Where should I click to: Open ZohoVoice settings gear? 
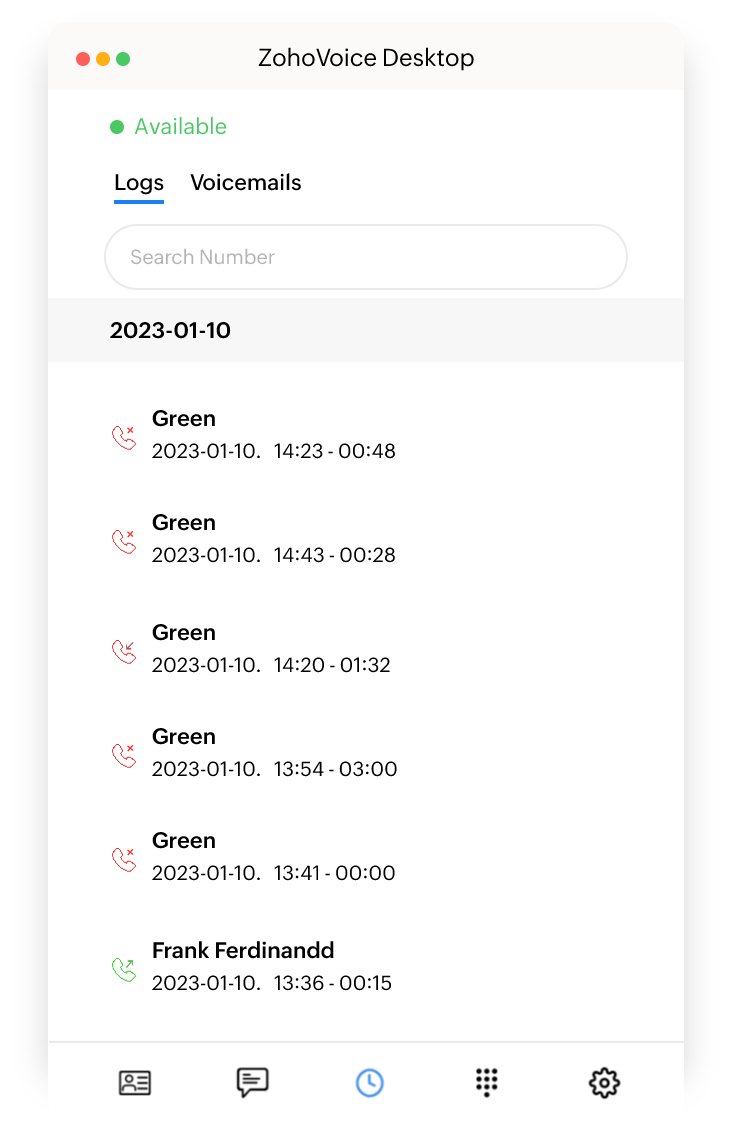604,1082
